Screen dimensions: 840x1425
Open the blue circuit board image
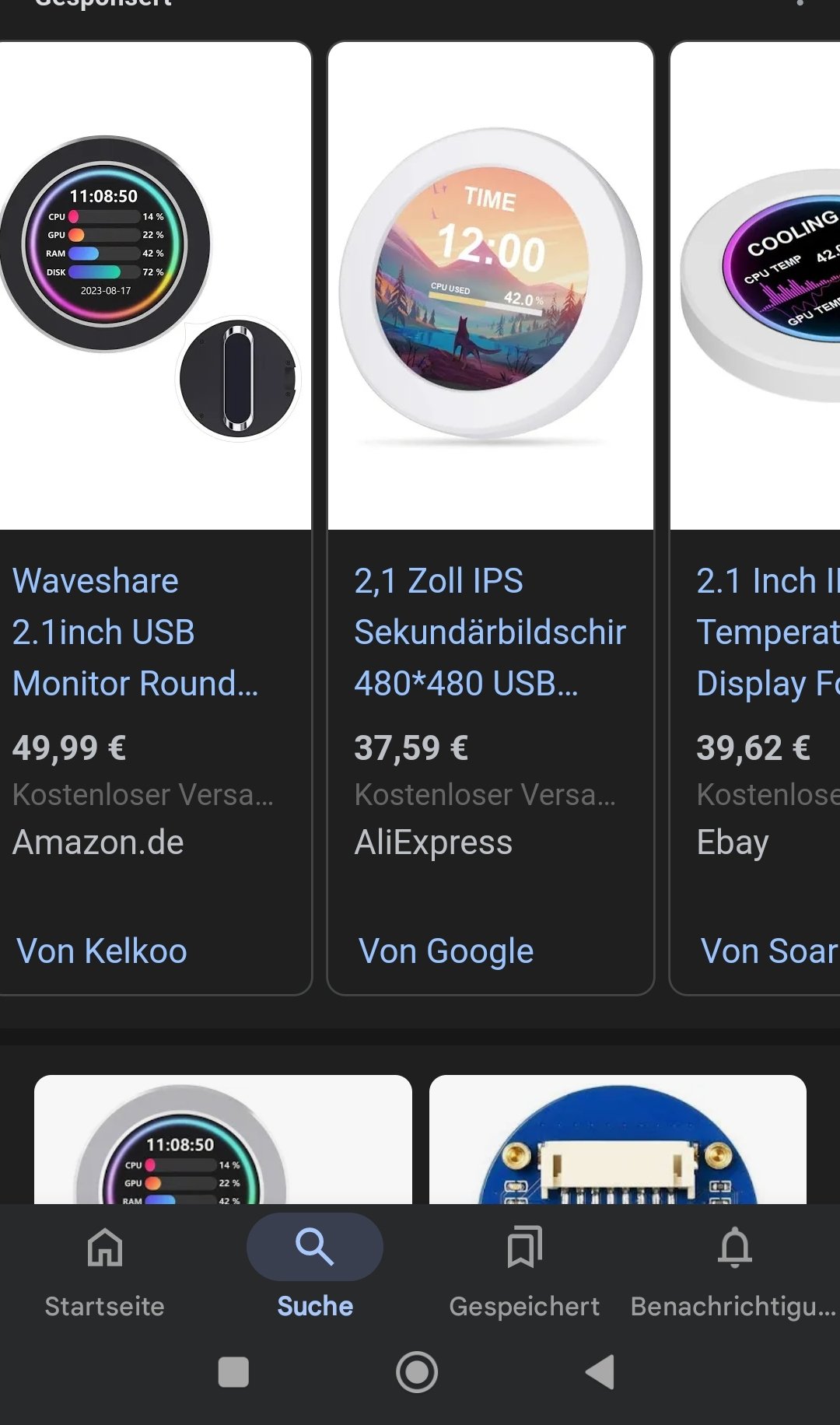tap(618, 1140)
